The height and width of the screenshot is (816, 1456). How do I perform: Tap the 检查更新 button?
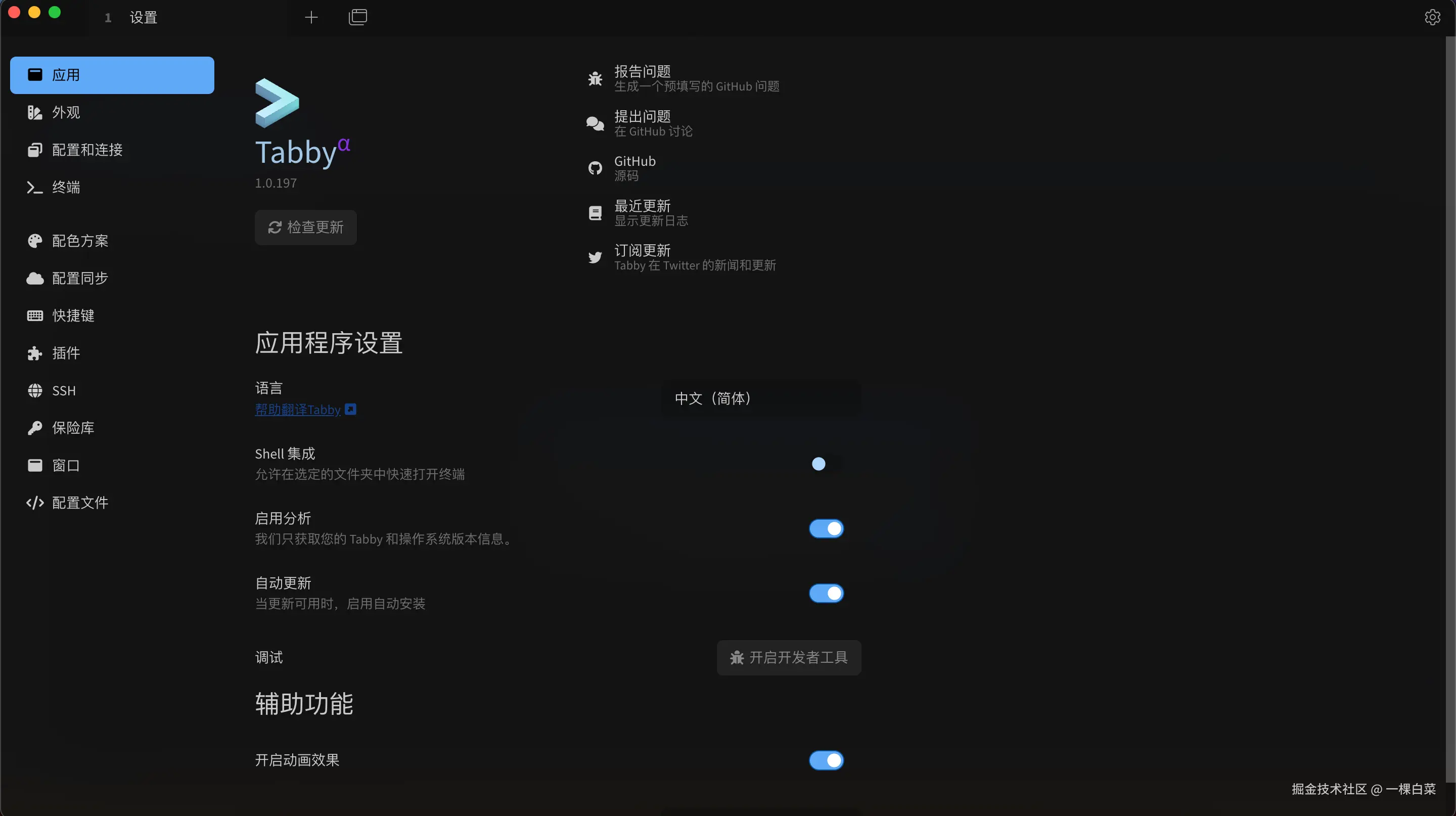coord(306,227)
